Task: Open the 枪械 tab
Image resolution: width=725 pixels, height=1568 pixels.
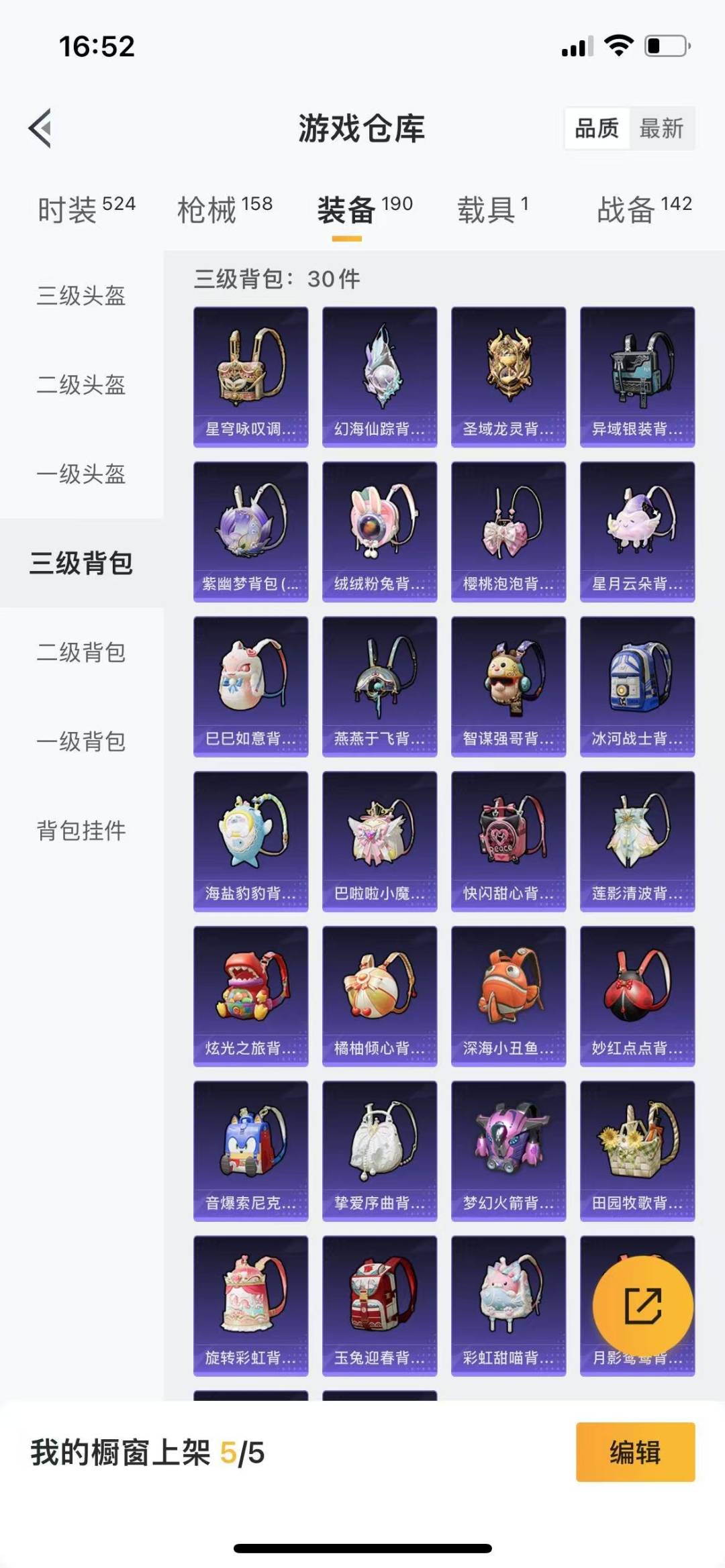Action: [225, 209]
